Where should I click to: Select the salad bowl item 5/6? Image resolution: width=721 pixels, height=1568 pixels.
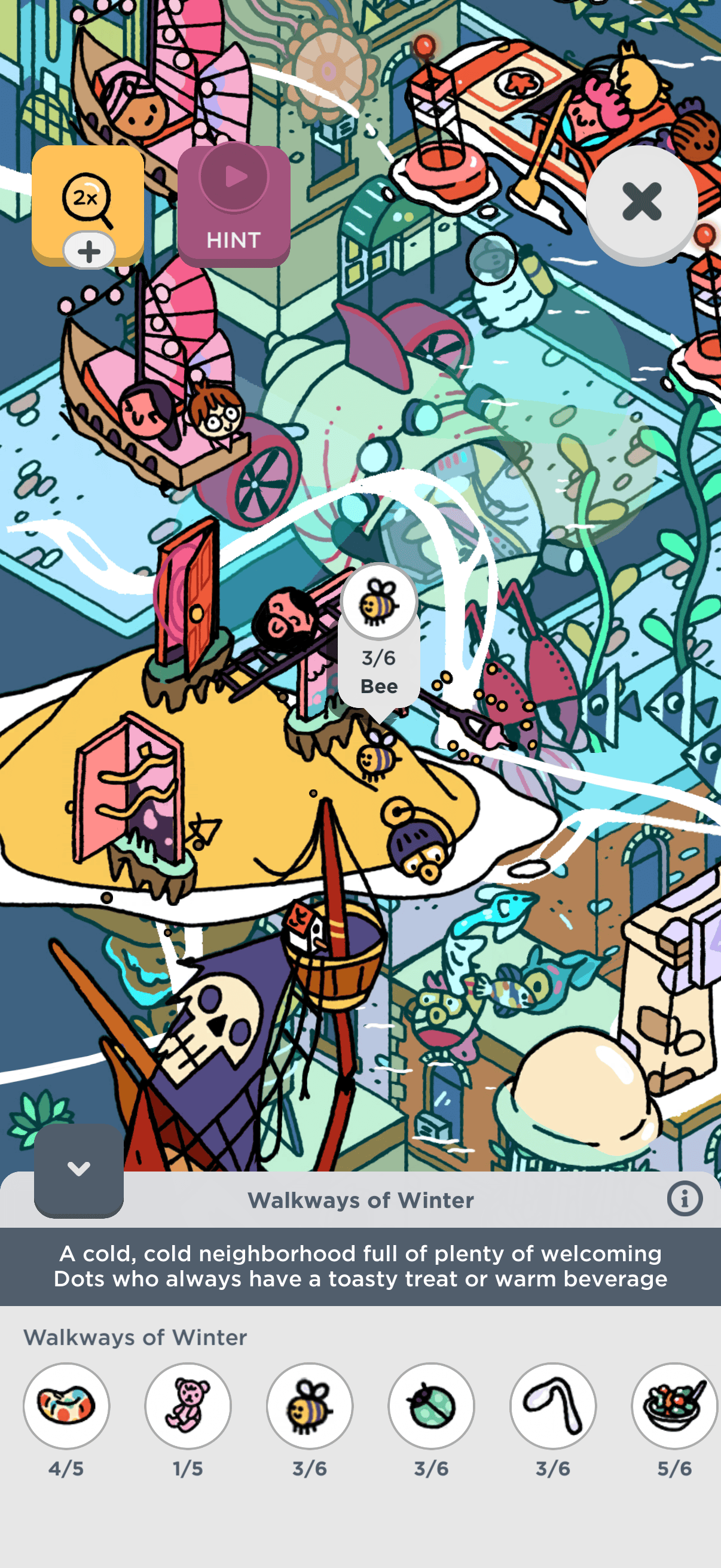(674, 1405)
